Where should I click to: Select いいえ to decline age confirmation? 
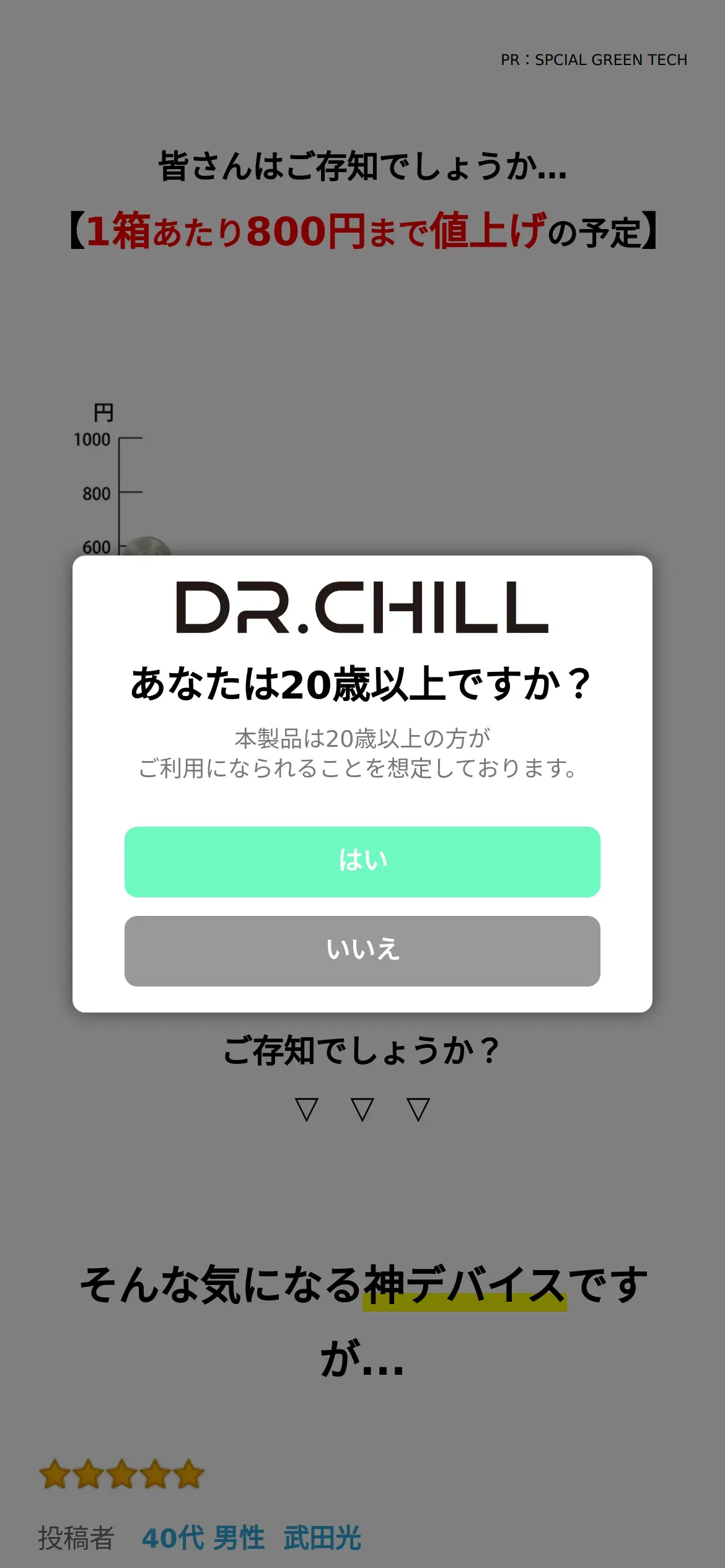point(362,951)
